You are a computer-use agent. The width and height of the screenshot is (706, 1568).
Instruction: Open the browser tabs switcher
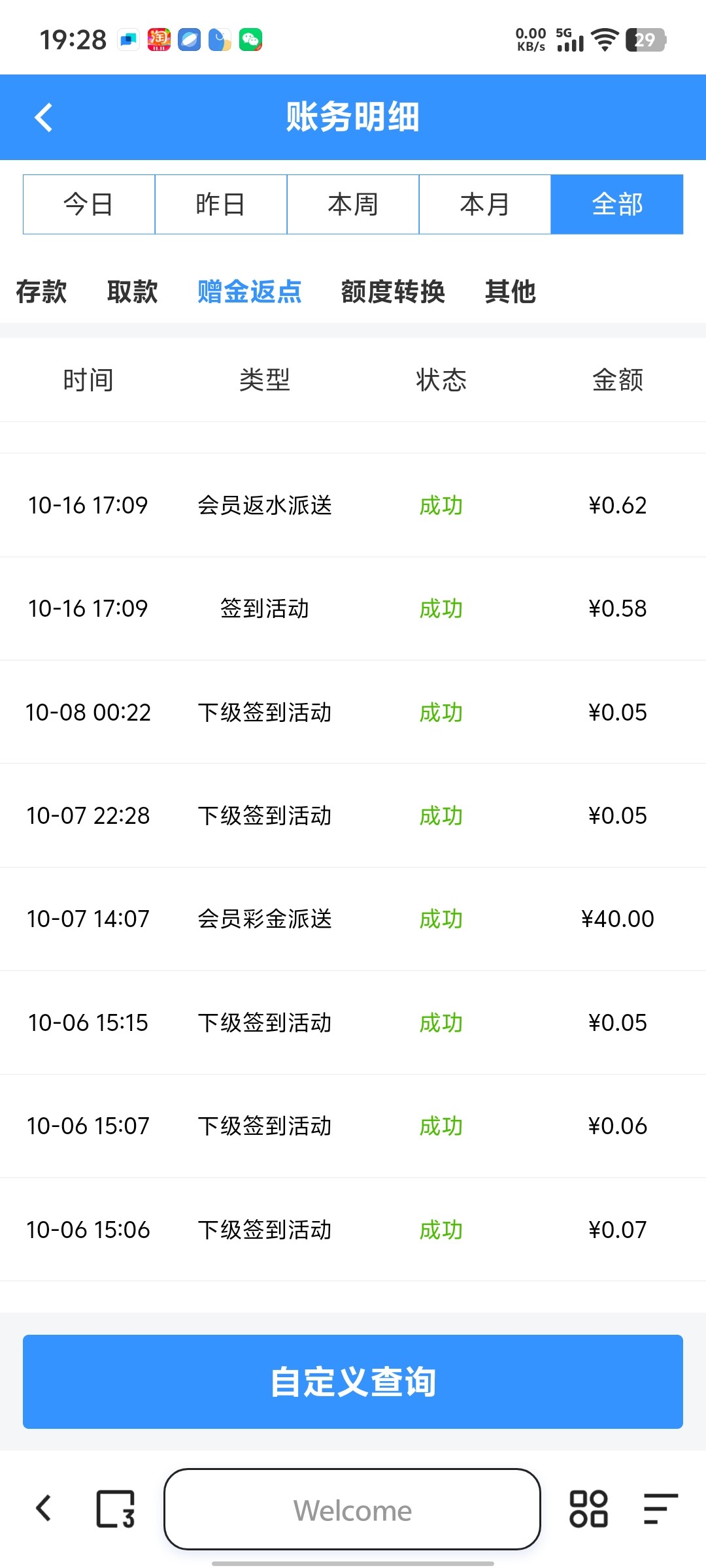(116, 1509)
